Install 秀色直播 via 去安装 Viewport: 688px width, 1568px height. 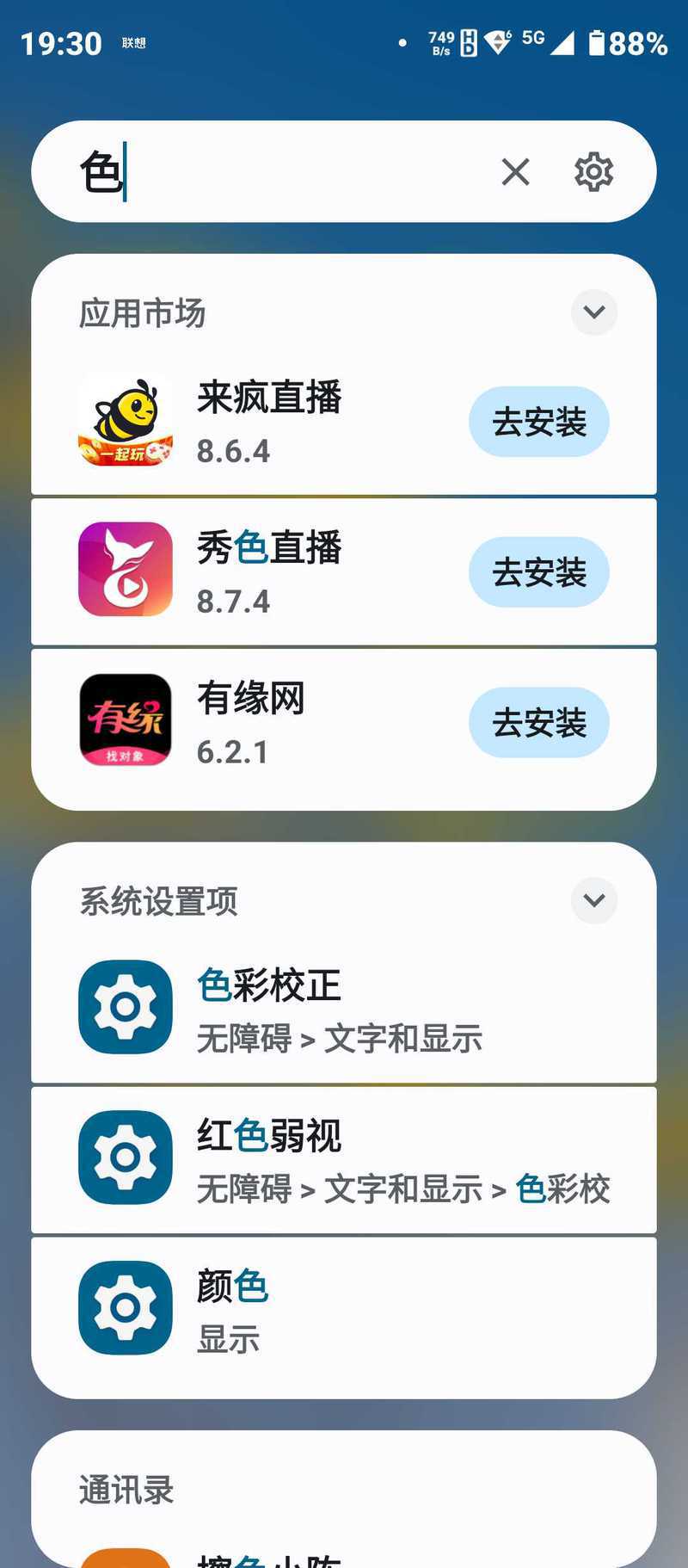tap(538, 572)
